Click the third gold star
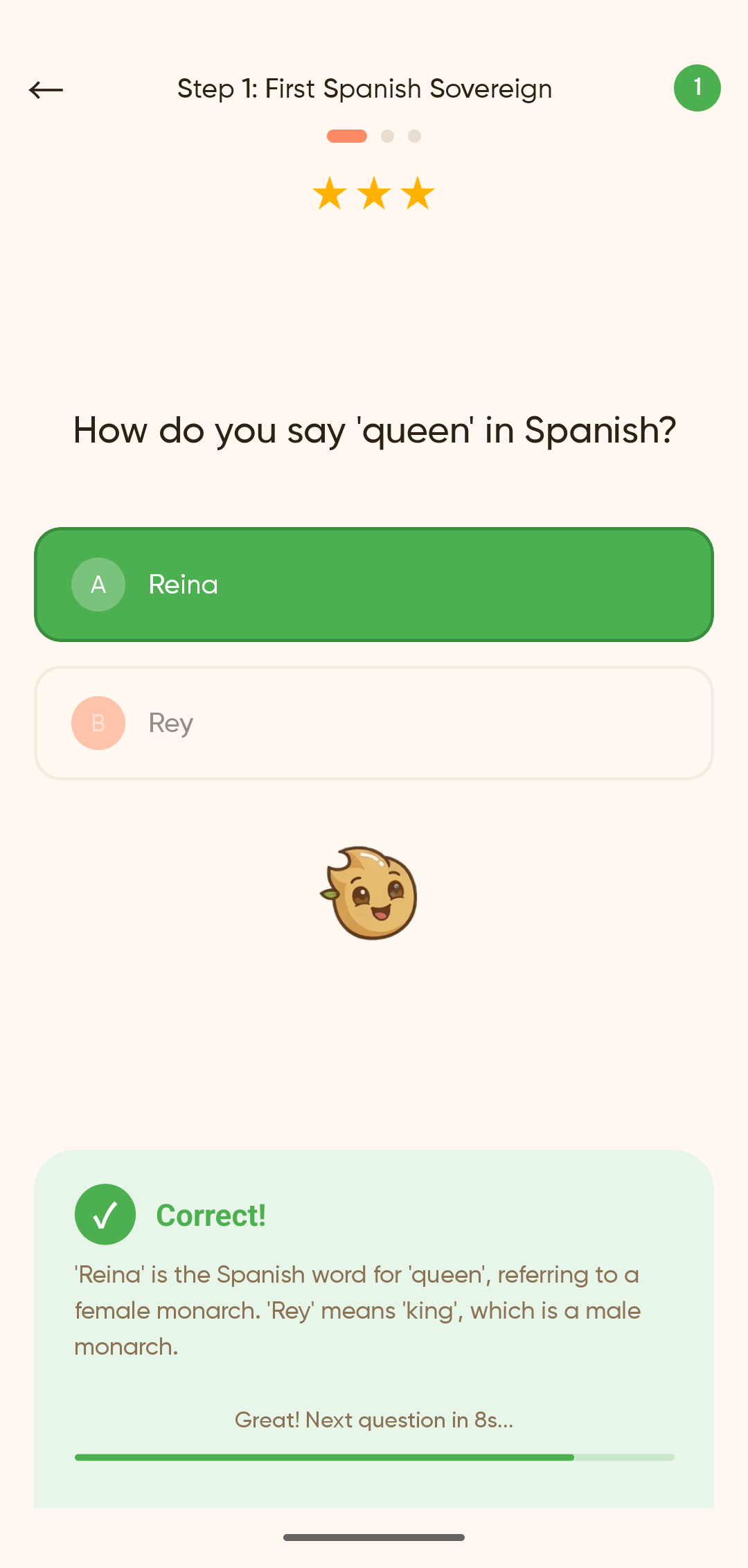Viewport: 748px width, 1568px height. pyautogui.click(x=418, y=195)
